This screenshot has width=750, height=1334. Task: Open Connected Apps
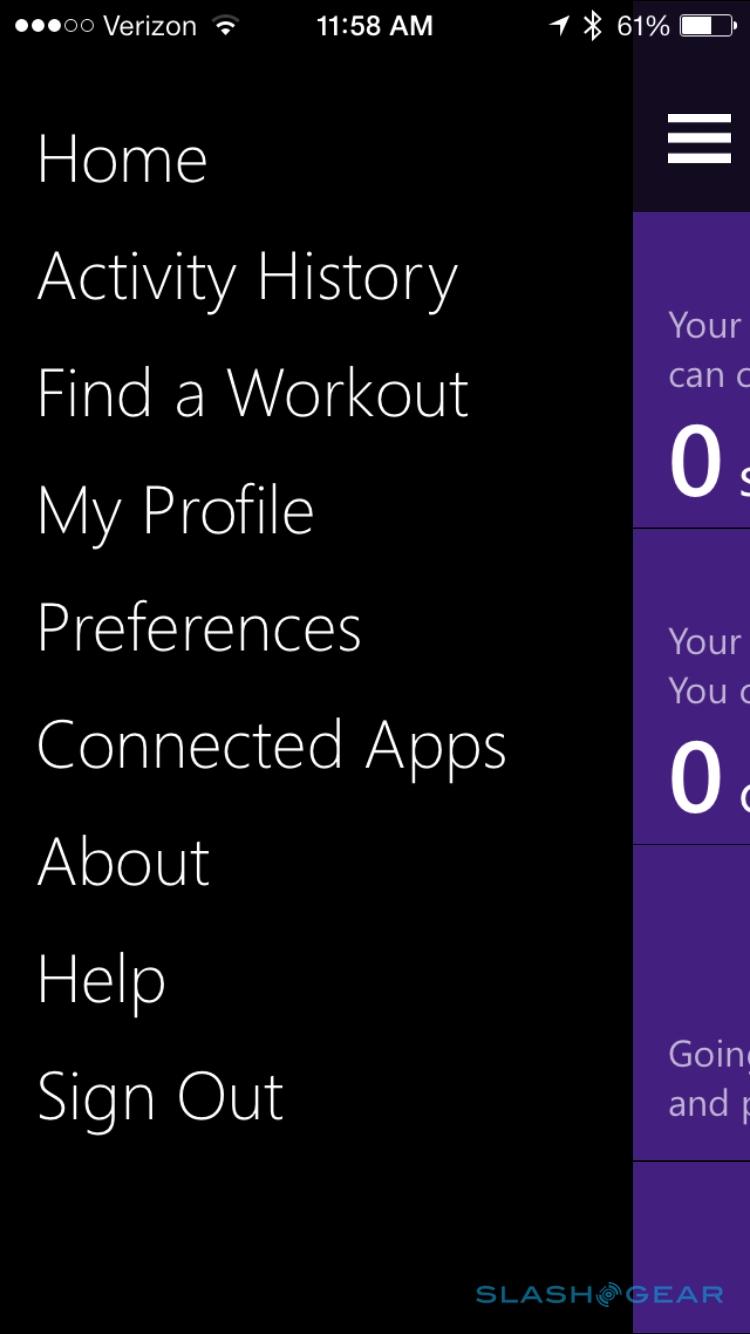click(271, 746)
